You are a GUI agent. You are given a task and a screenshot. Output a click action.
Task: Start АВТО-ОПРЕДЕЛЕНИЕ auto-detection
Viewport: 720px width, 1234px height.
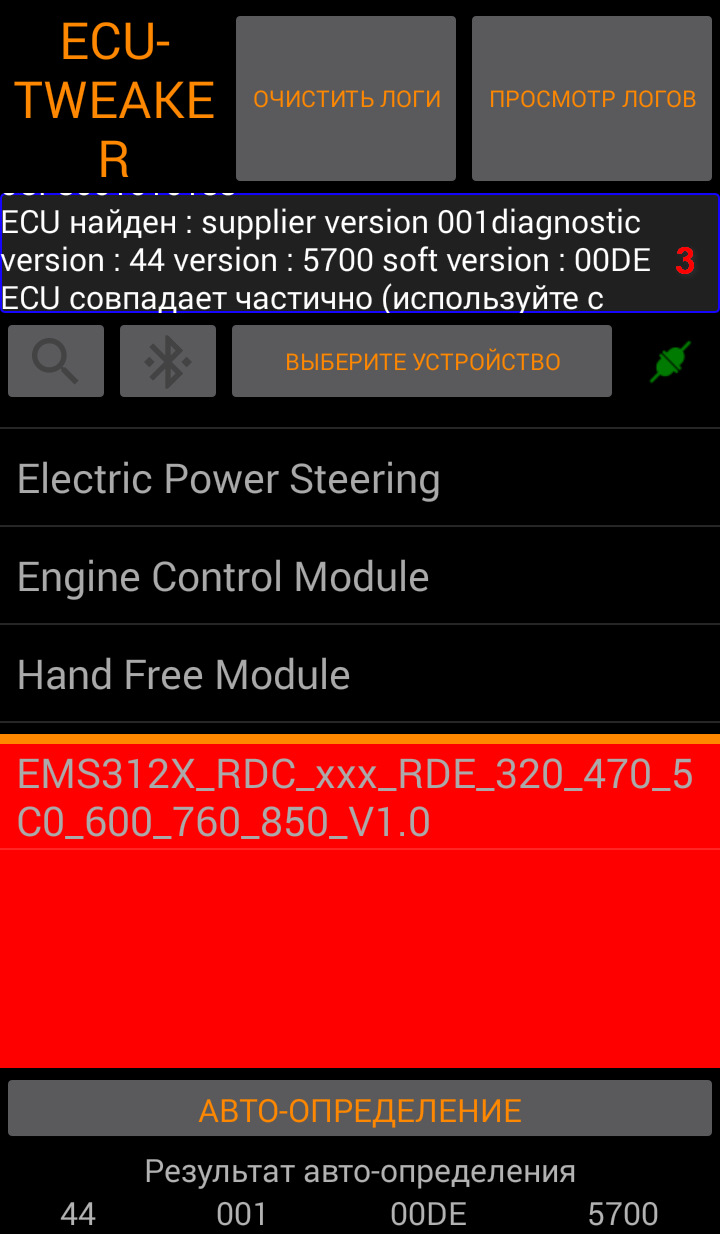coord(360,1110)
